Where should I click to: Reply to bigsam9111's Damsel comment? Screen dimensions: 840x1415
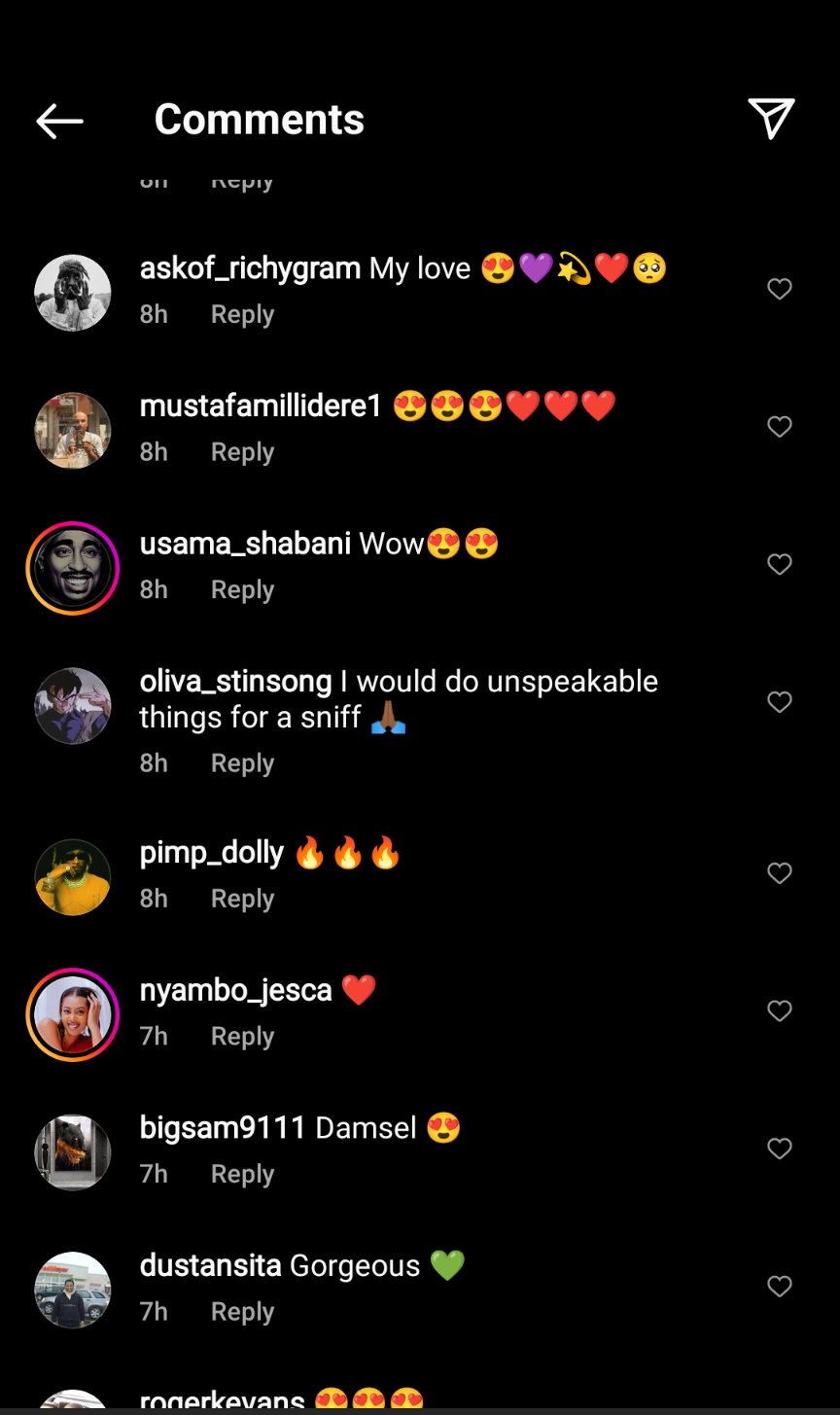coord(242,1174)
